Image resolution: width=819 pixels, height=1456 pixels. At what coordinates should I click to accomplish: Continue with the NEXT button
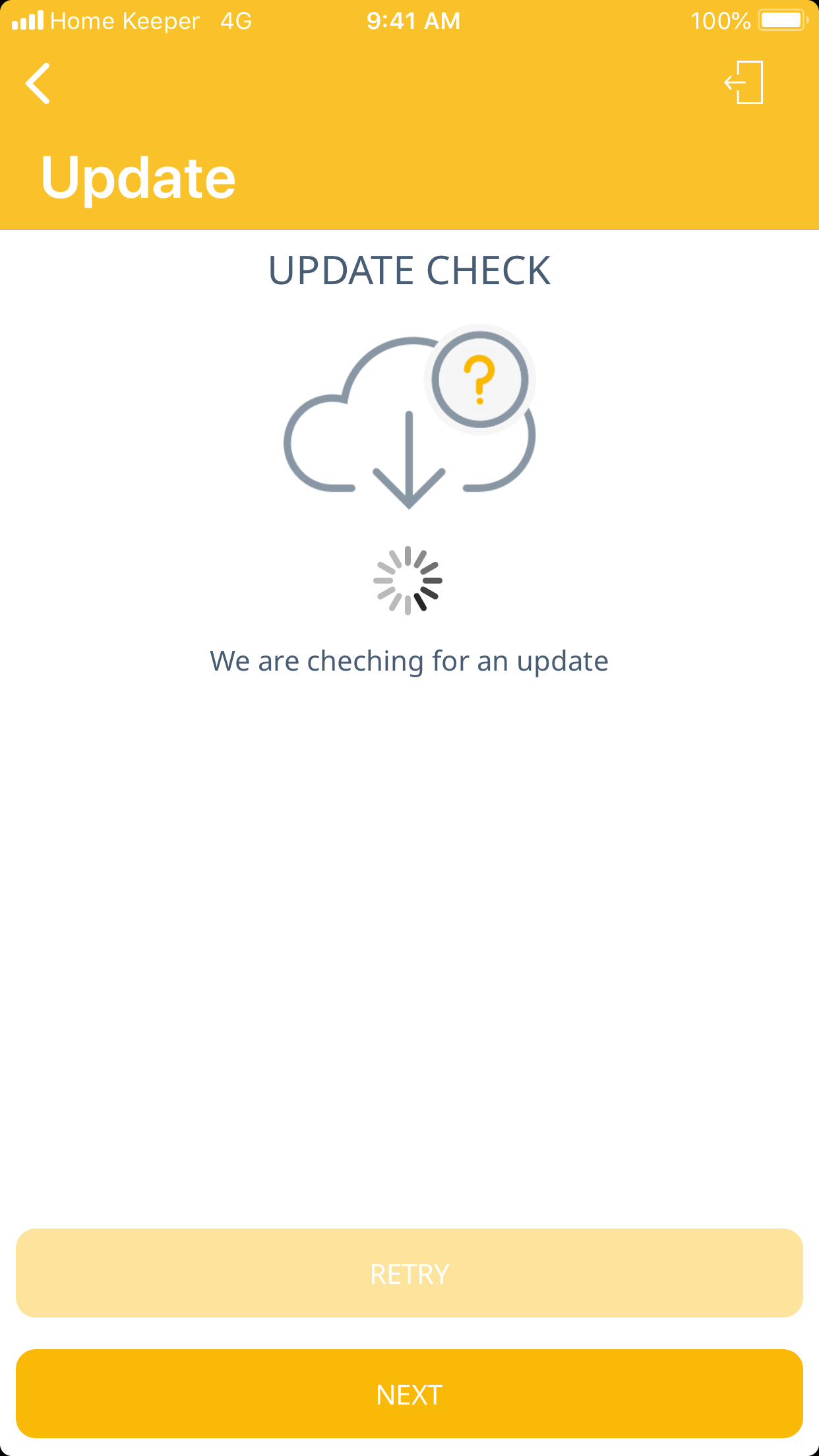tap(409, 1394)
